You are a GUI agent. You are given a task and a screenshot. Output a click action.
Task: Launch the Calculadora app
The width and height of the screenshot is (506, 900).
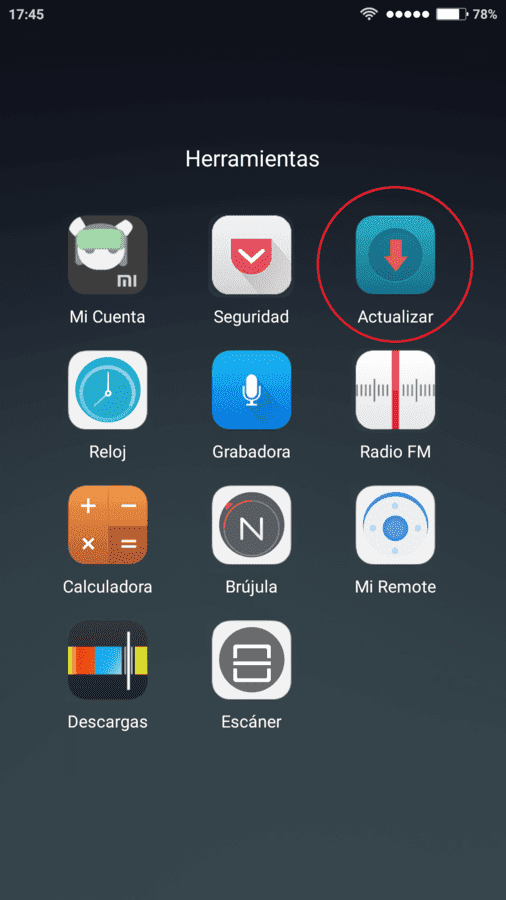point(107,525)
